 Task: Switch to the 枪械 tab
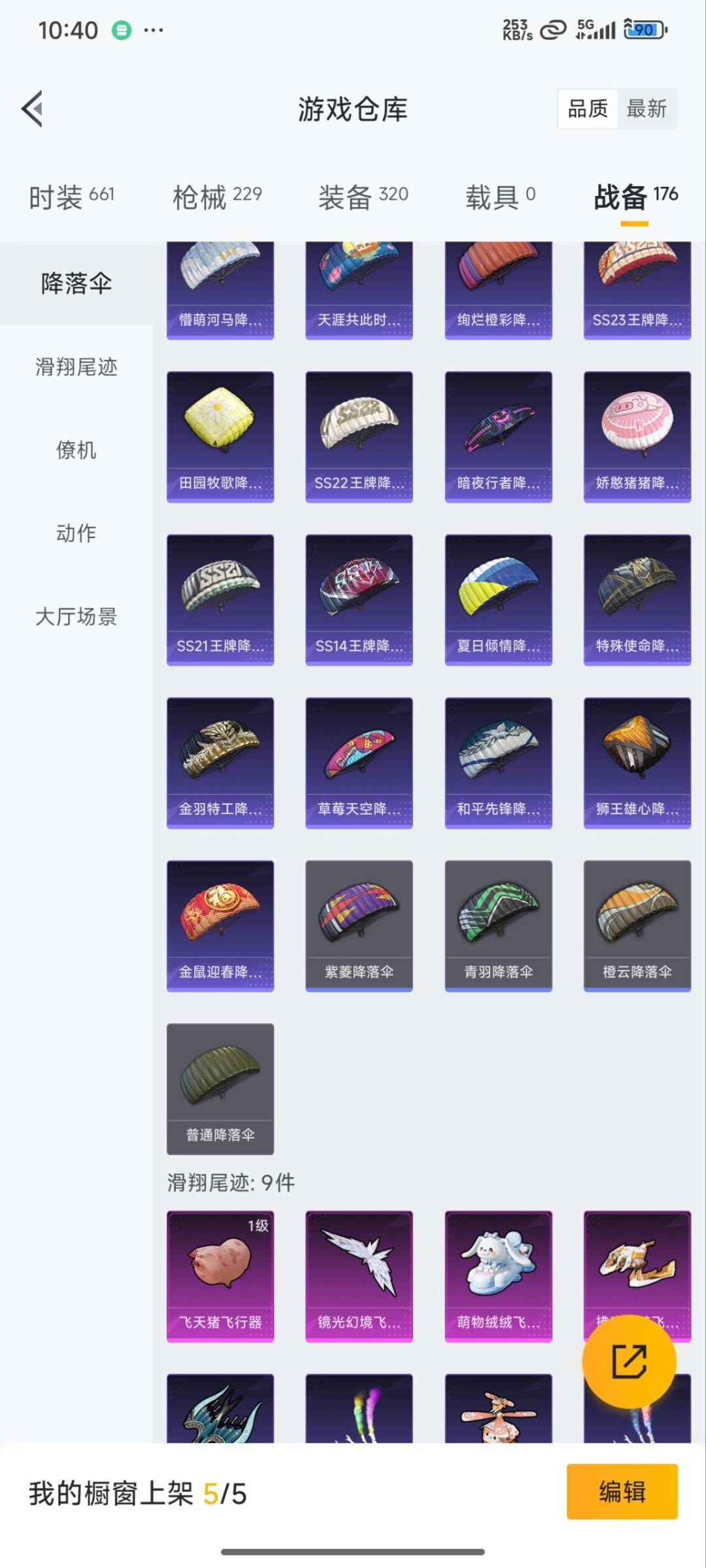[217, 196]
